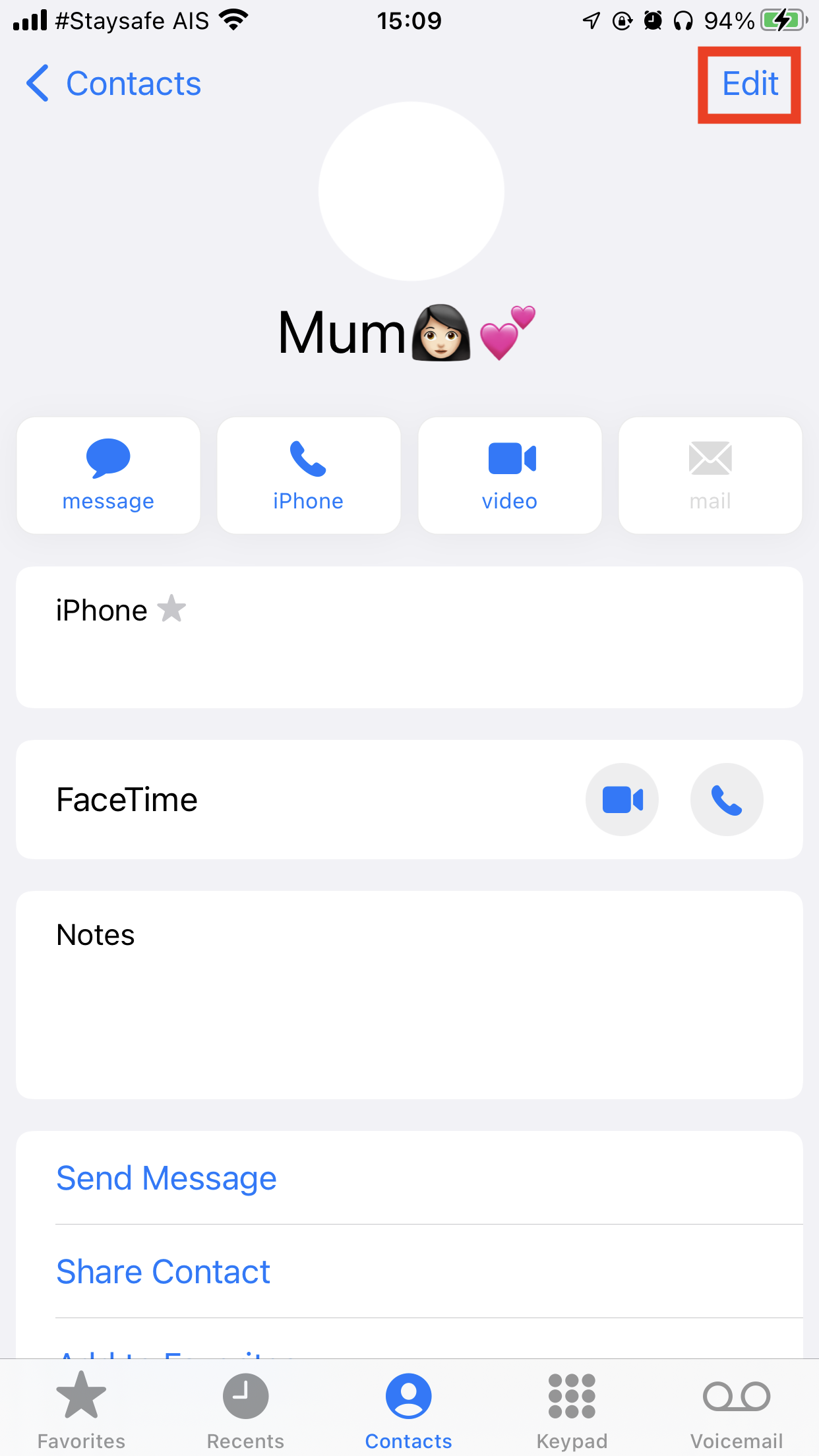Start a FaceTime video call

click(622, 800)
